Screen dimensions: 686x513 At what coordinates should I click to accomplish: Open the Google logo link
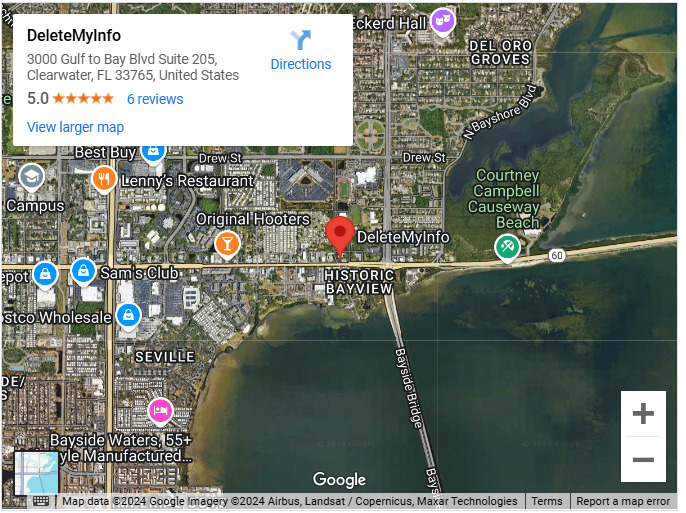(339, 481)
